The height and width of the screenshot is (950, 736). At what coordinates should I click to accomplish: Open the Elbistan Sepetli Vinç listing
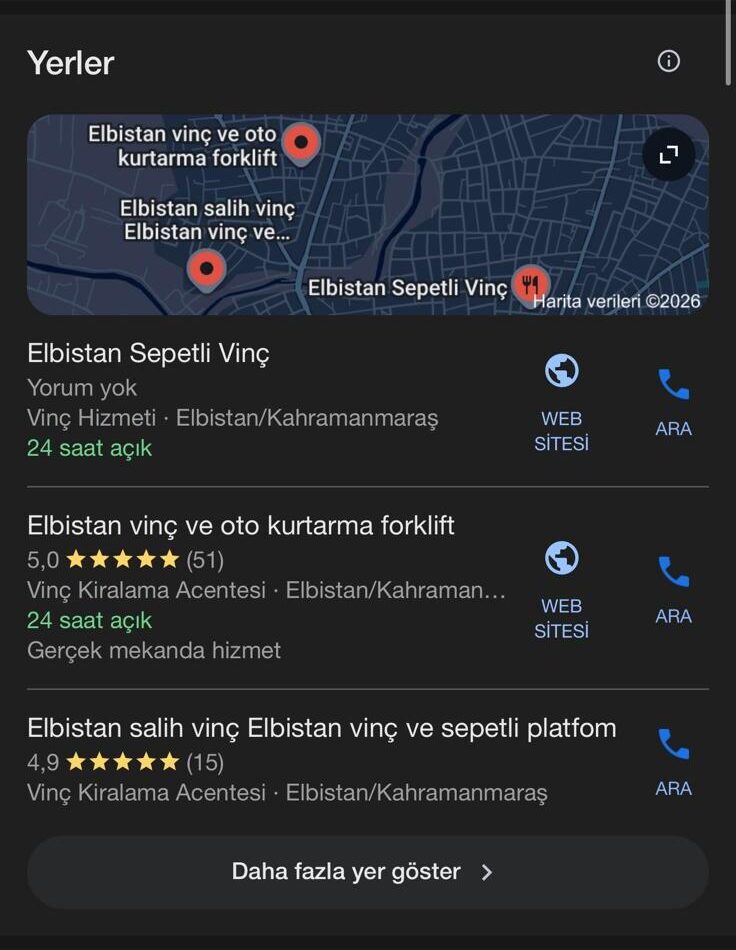pyautogui.click(x=148, y=354)
